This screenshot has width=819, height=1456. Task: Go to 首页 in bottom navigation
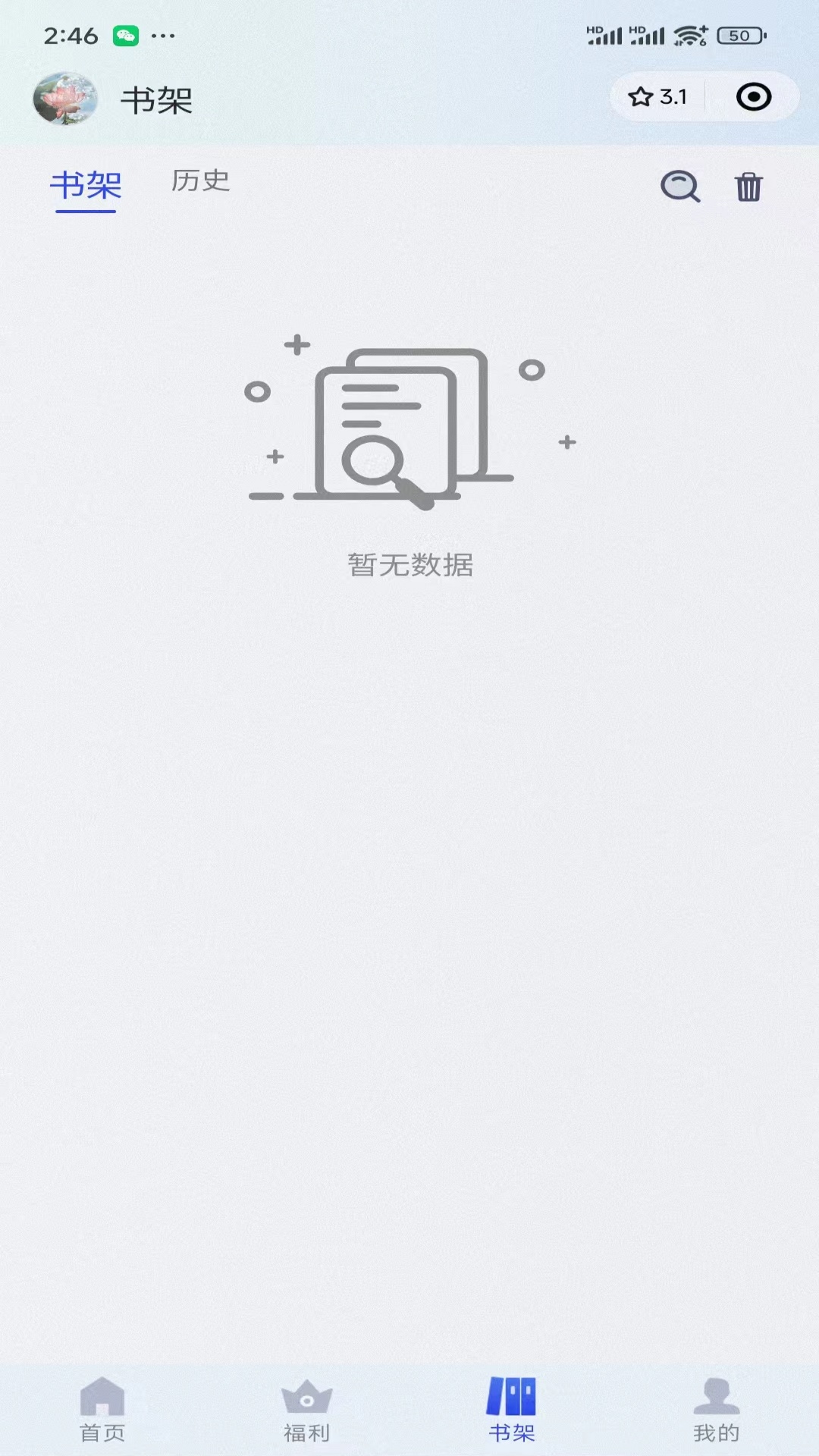coord(102,1410)
